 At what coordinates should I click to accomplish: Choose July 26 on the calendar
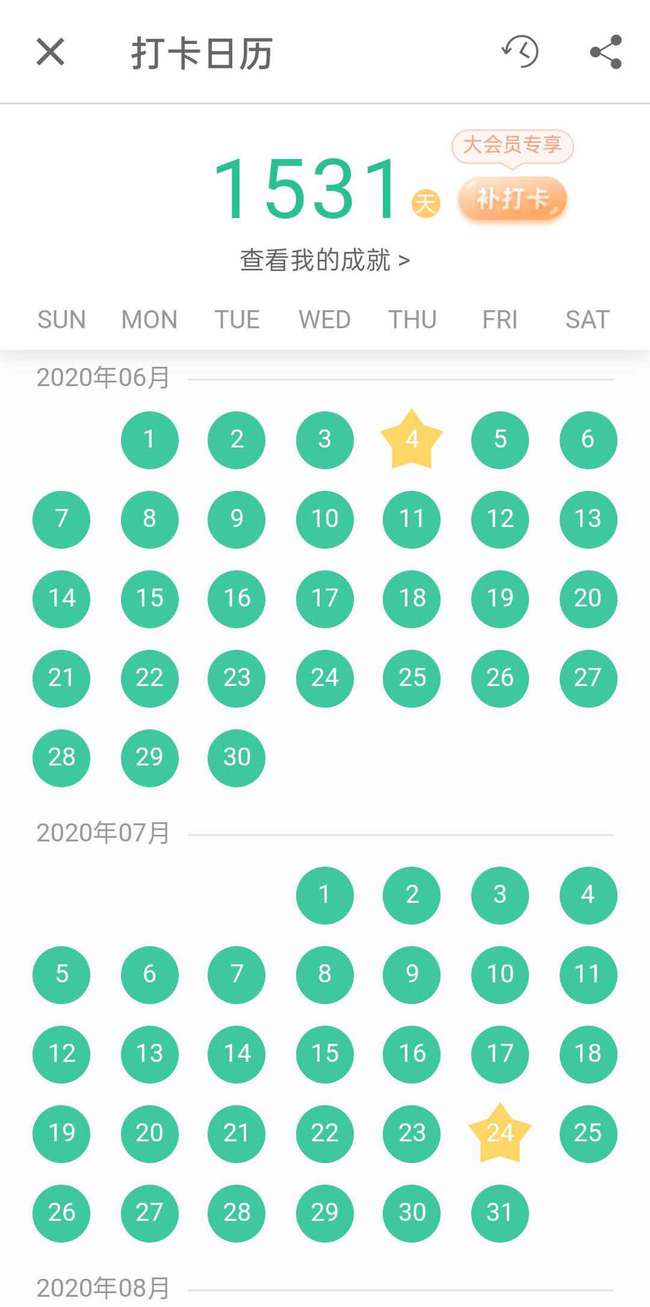pyautogui.click(x=62, y=1212)
